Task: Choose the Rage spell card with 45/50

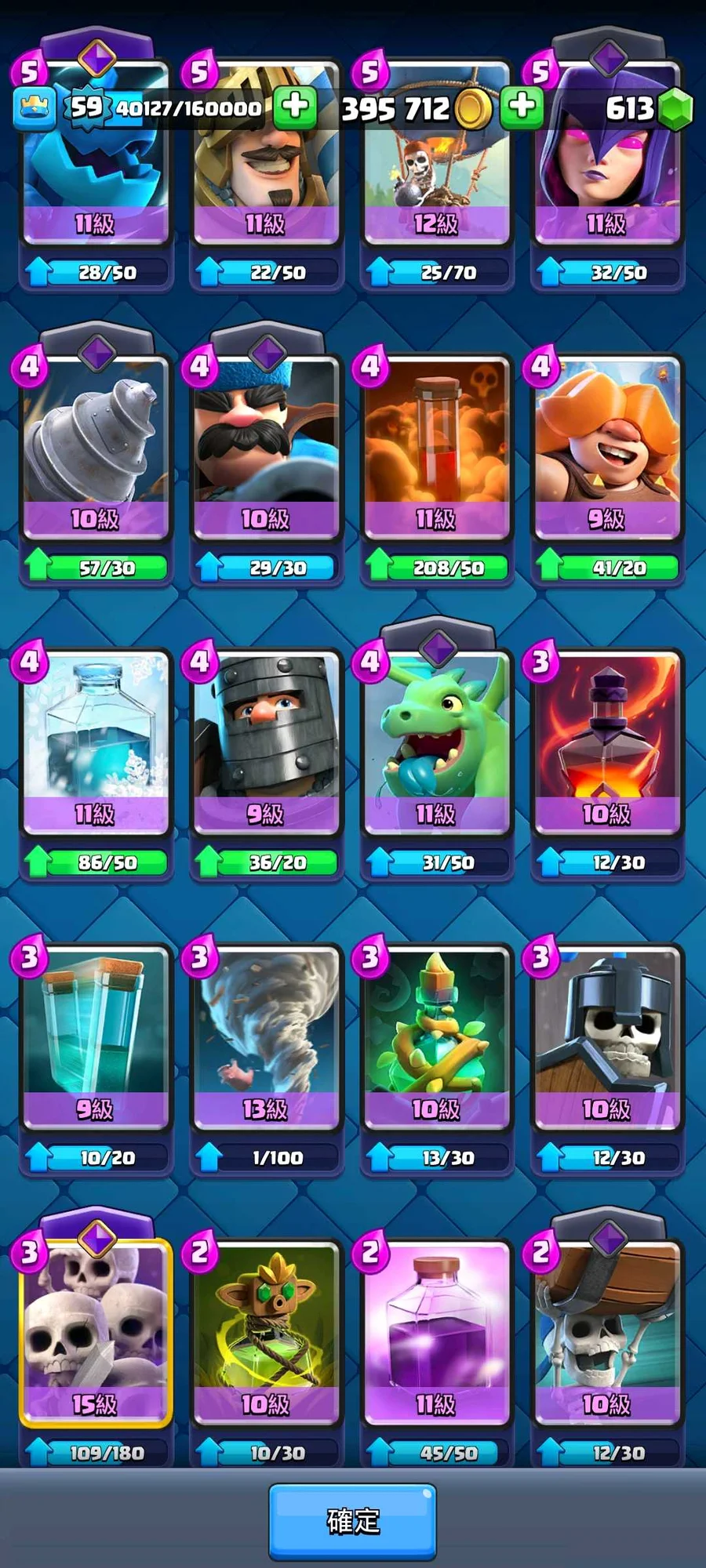Action: [x=437, y=1333]
